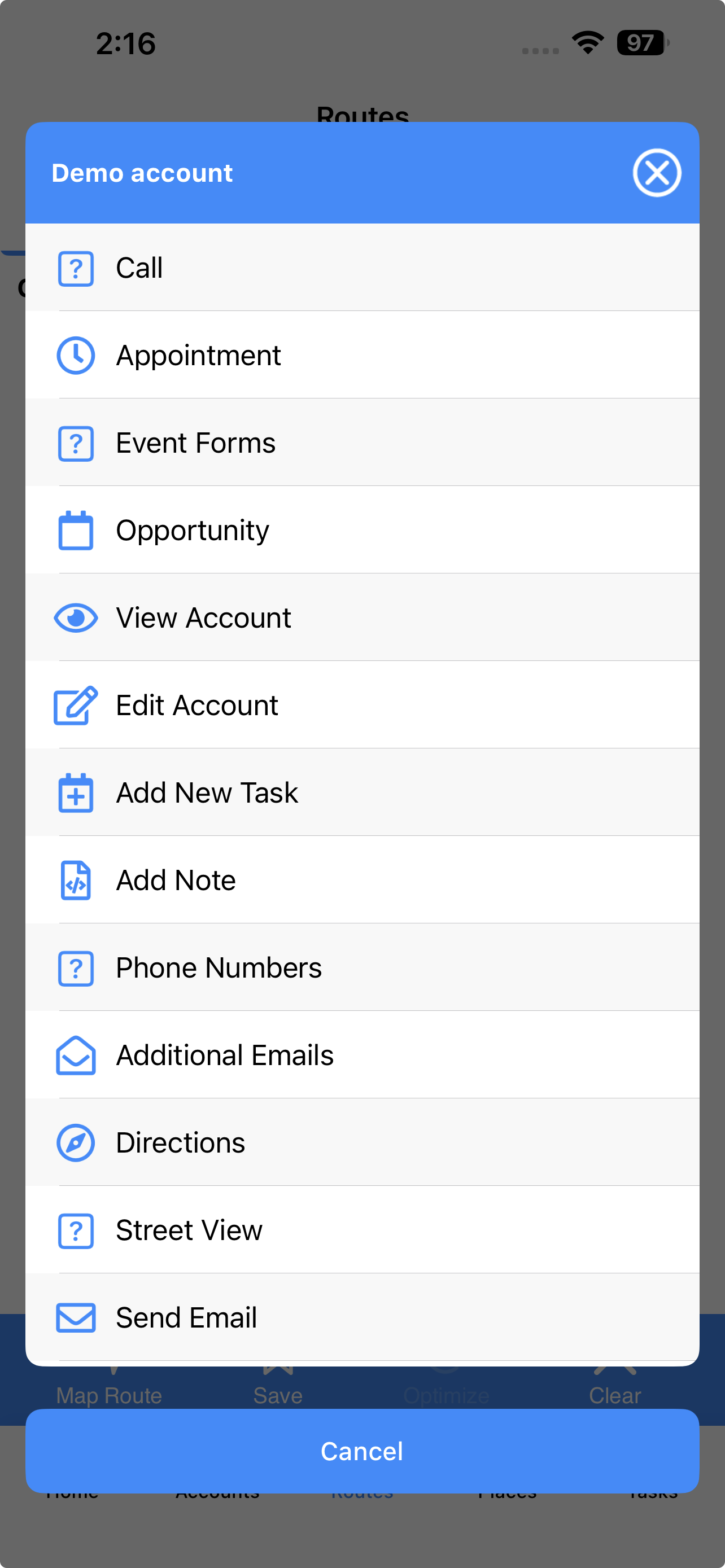Open Edit Account
Viewport: 725px width, 1568px height.
coord(362,705)
